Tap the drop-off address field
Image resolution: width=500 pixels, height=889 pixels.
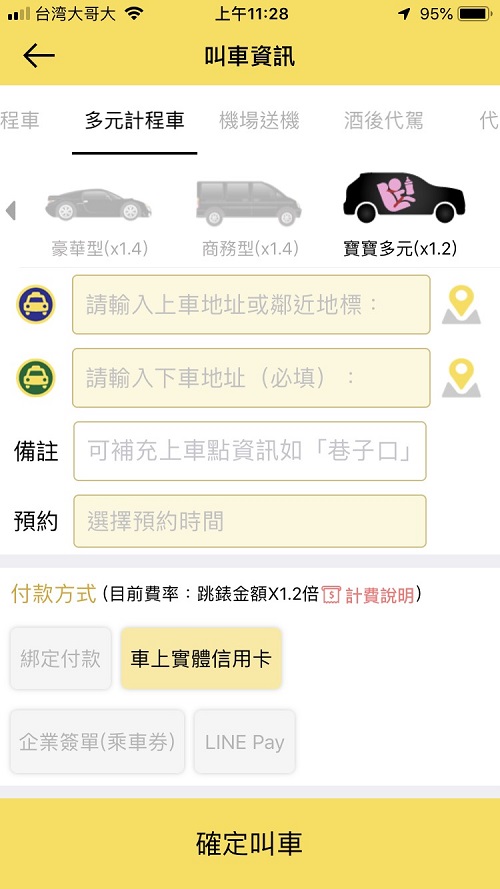click(251, 378)
